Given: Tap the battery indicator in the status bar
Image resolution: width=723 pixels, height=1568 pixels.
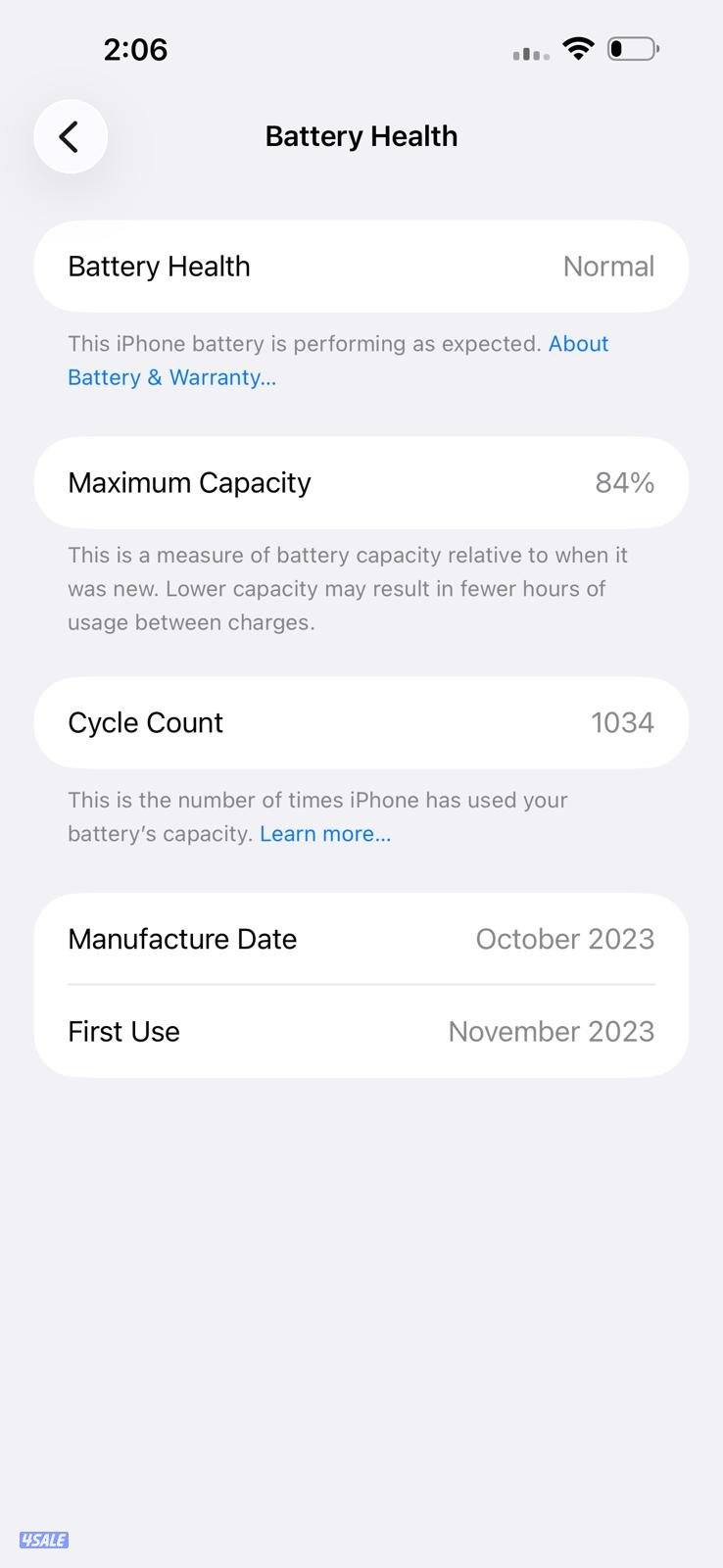Looking at the screenshot, I should coord(633,48).
